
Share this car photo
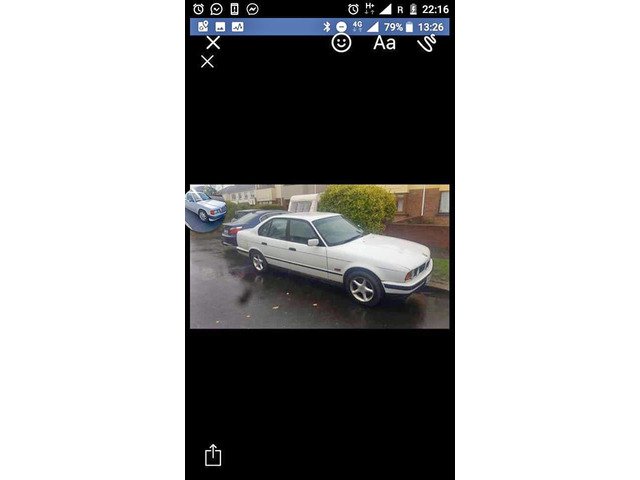[x=212, y=455]
